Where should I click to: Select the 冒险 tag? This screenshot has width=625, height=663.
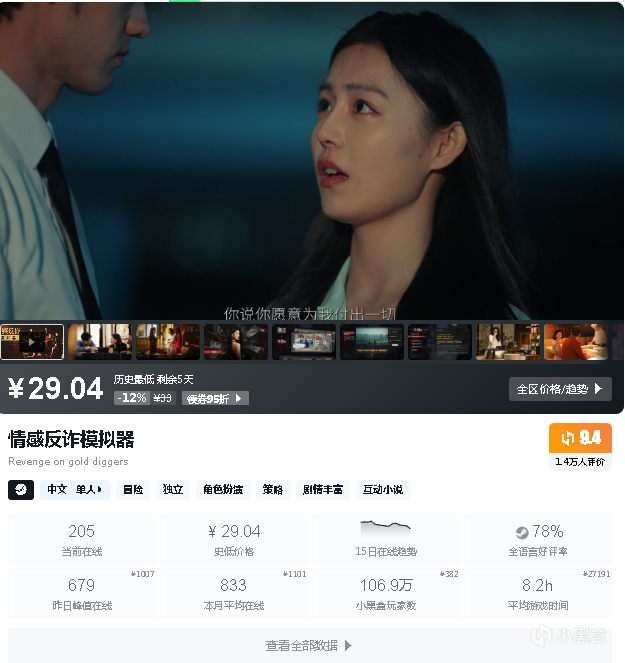tap(133, 490)
